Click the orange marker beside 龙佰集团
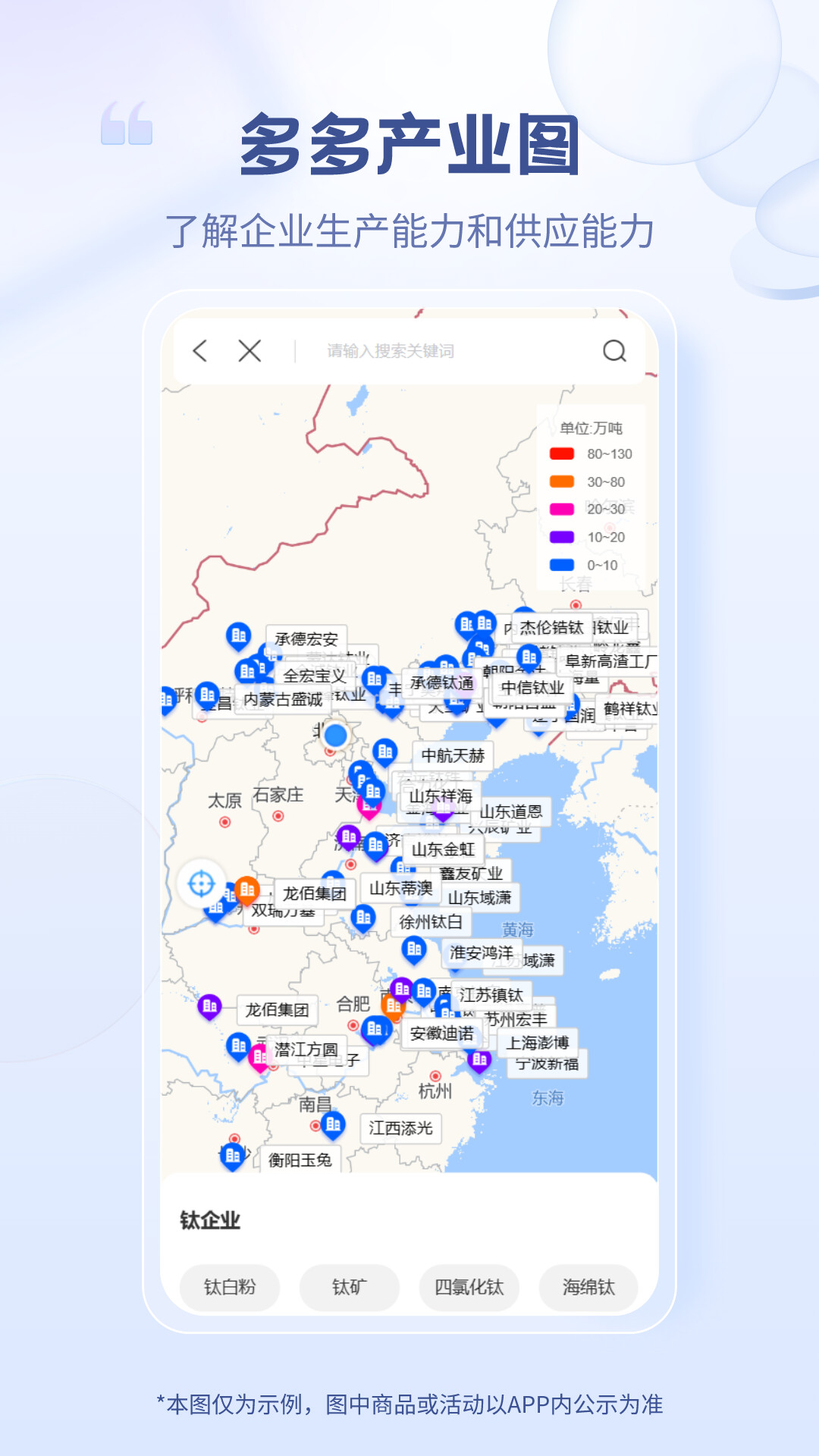The image size is (819, 1456). [x=246, y=889]
